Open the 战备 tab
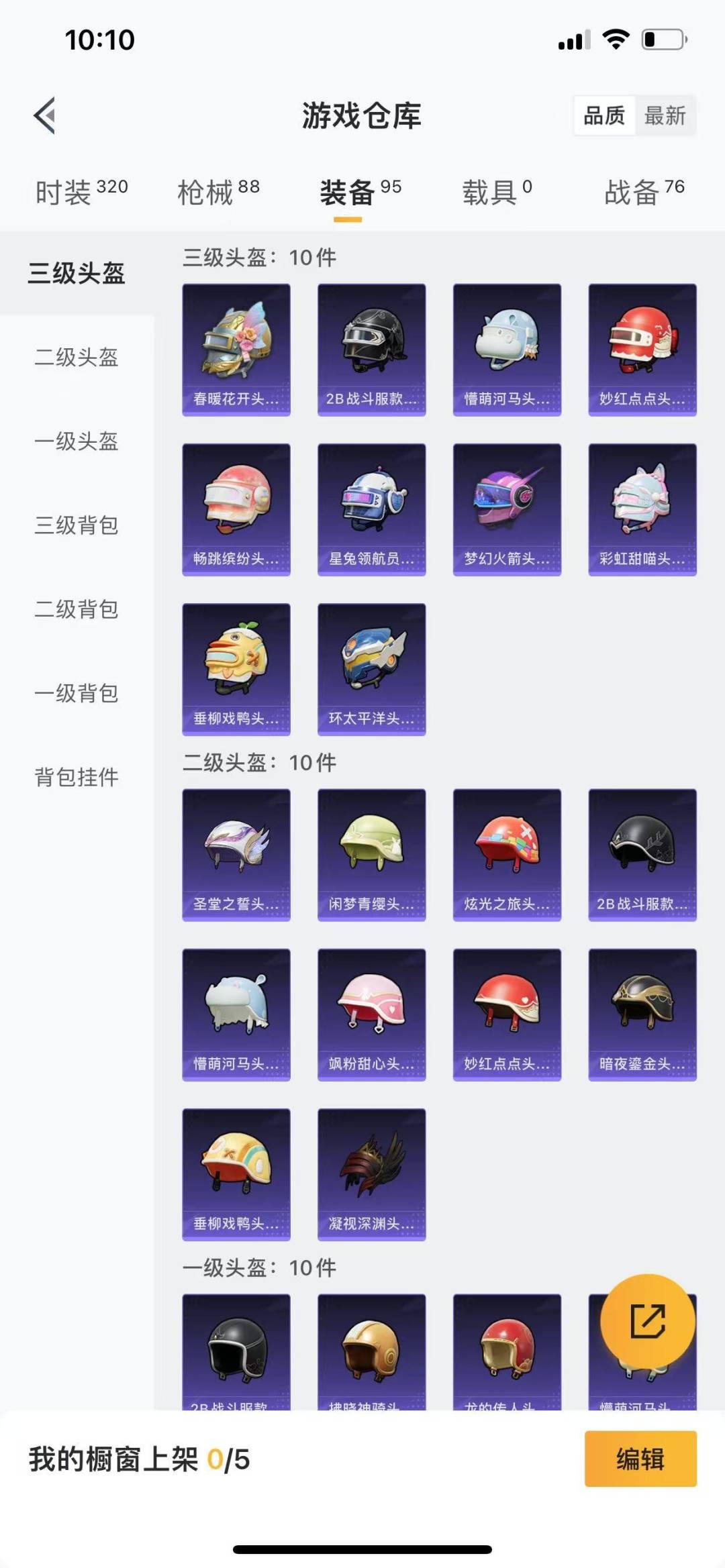The width and height of the screenshot is (725, 1568). click(x=644, y=192)
